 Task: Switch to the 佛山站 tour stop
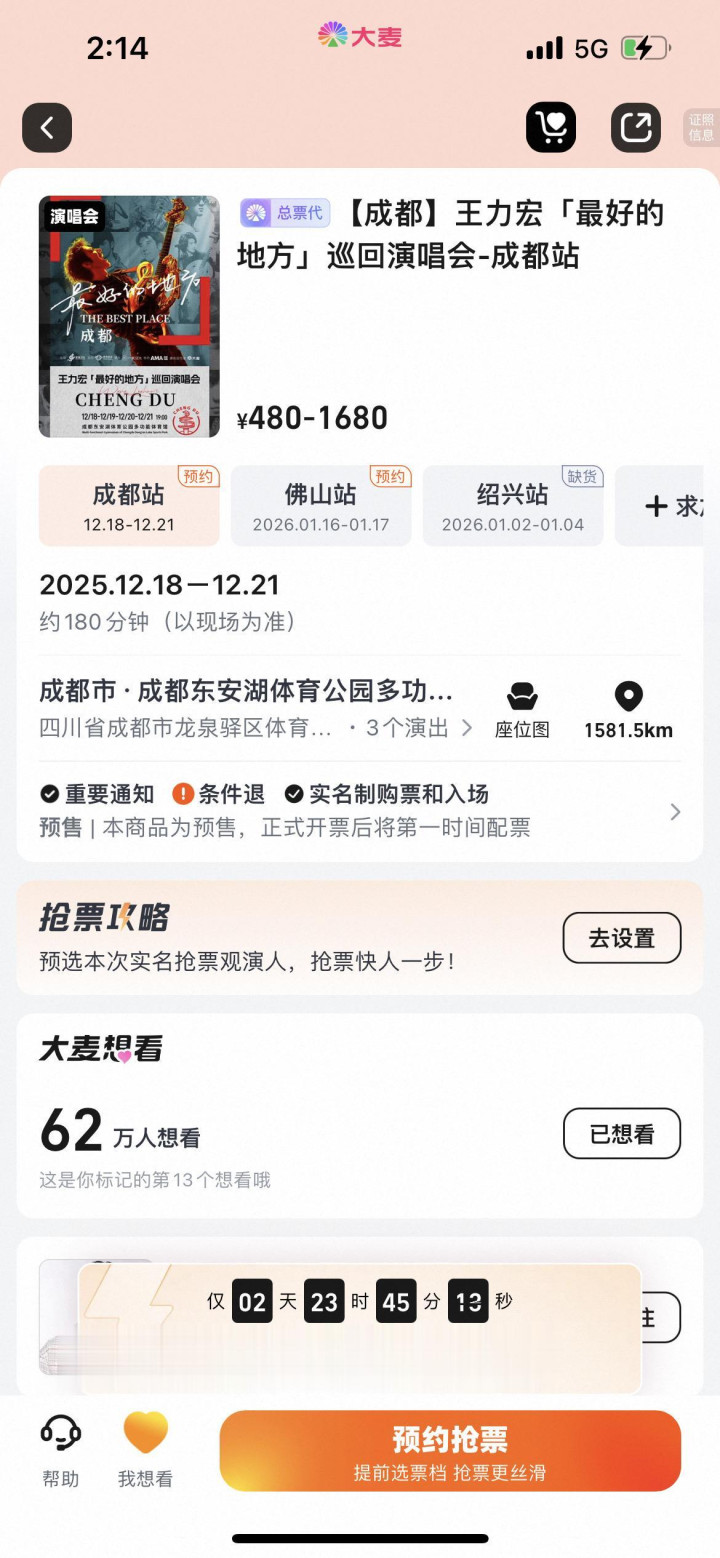(320, 506)
